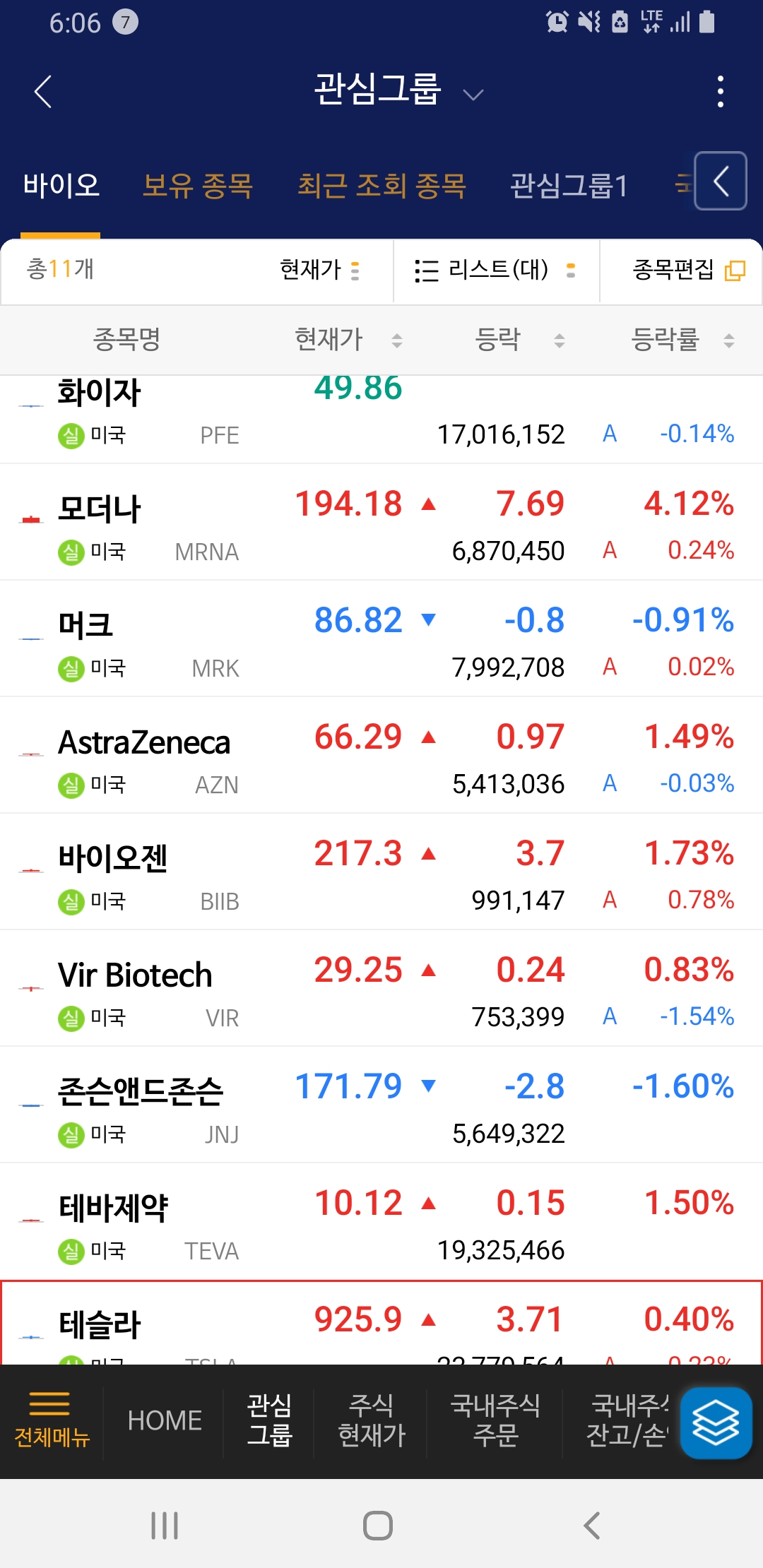Go back using the top-left arrow
Image resolution: width=763 pixels, height=1568 pixels.
pos(43,92)
